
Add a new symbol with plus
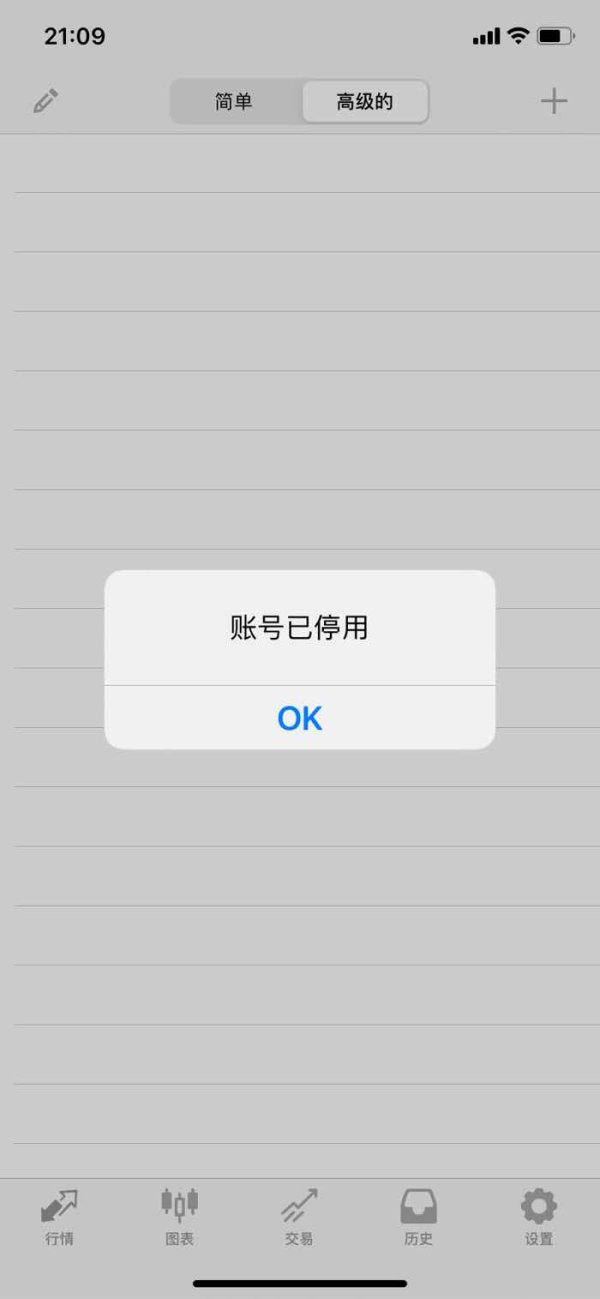[554, 101]
